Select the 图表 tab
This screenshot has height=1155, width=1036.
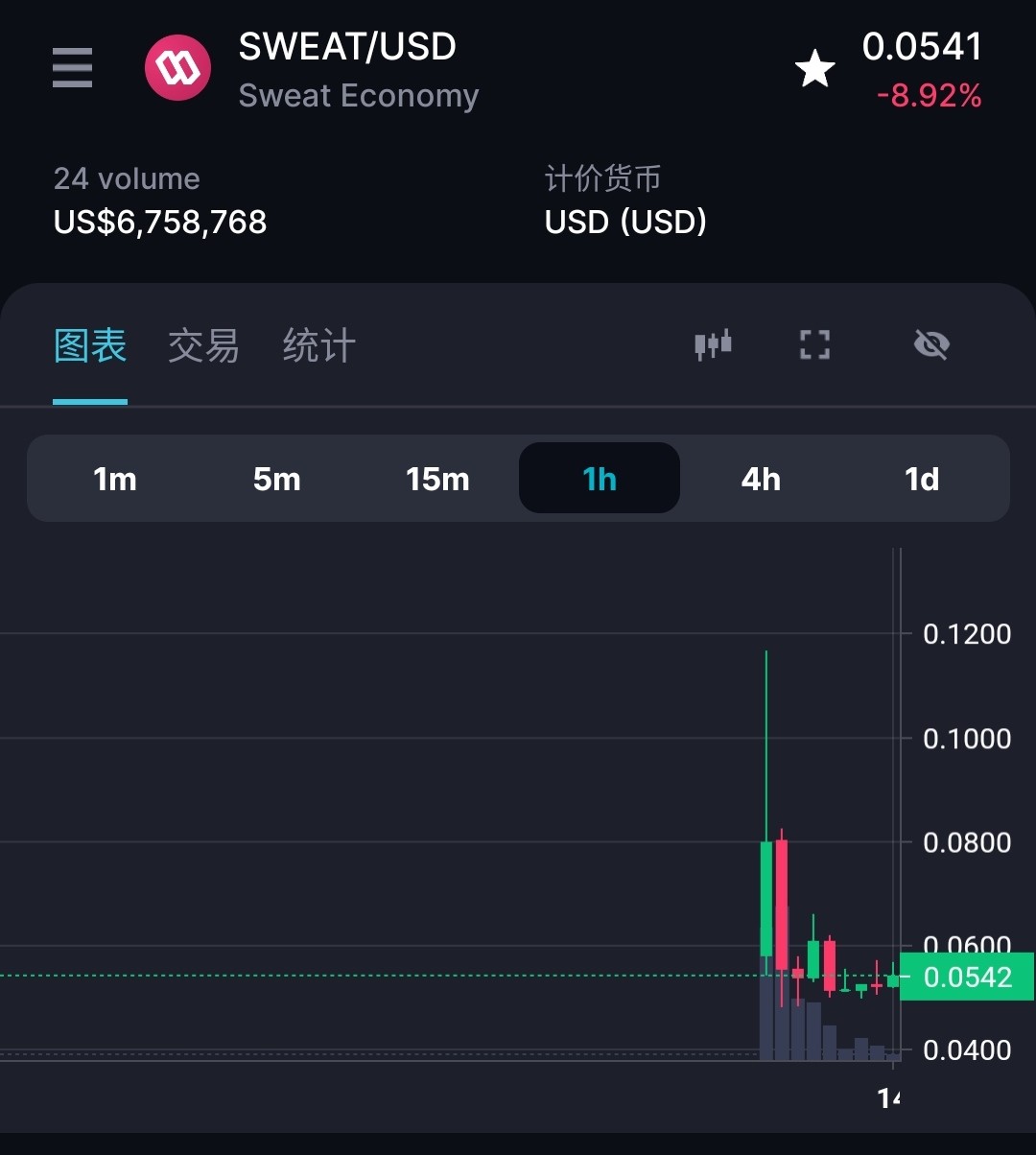click(x=90, y=345)
